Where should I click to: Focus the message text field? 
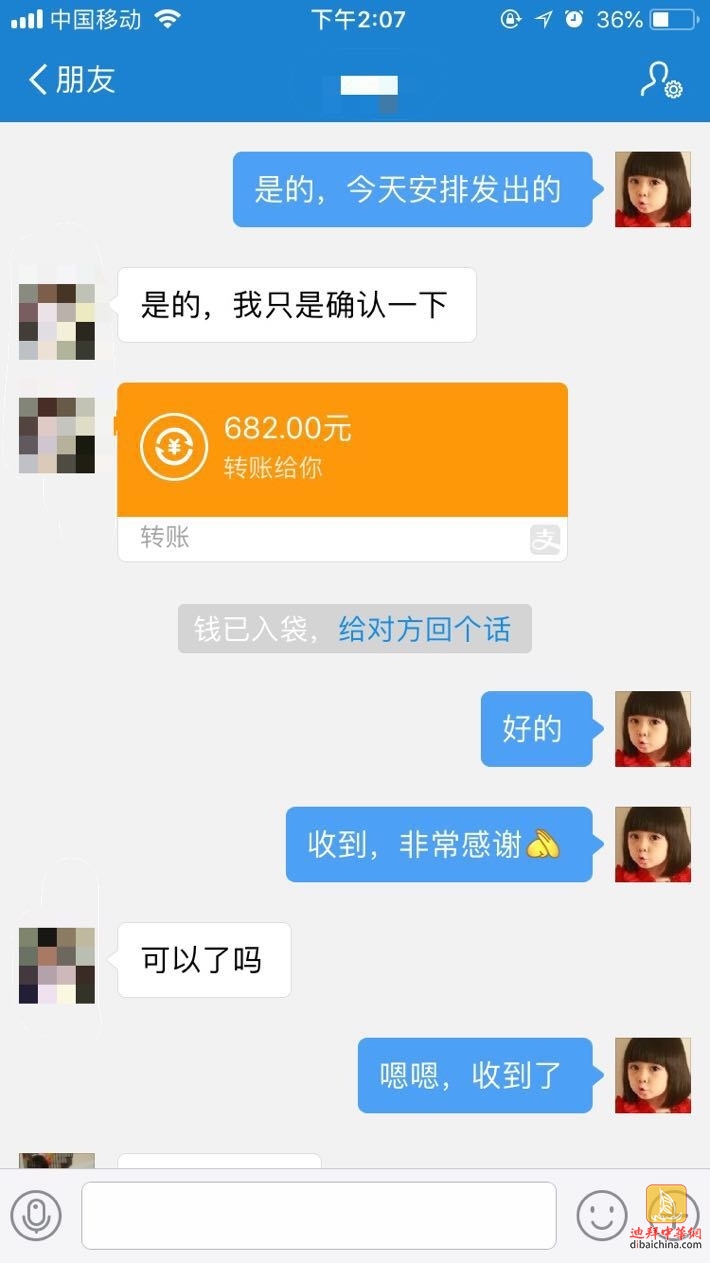pos(318,1216)
